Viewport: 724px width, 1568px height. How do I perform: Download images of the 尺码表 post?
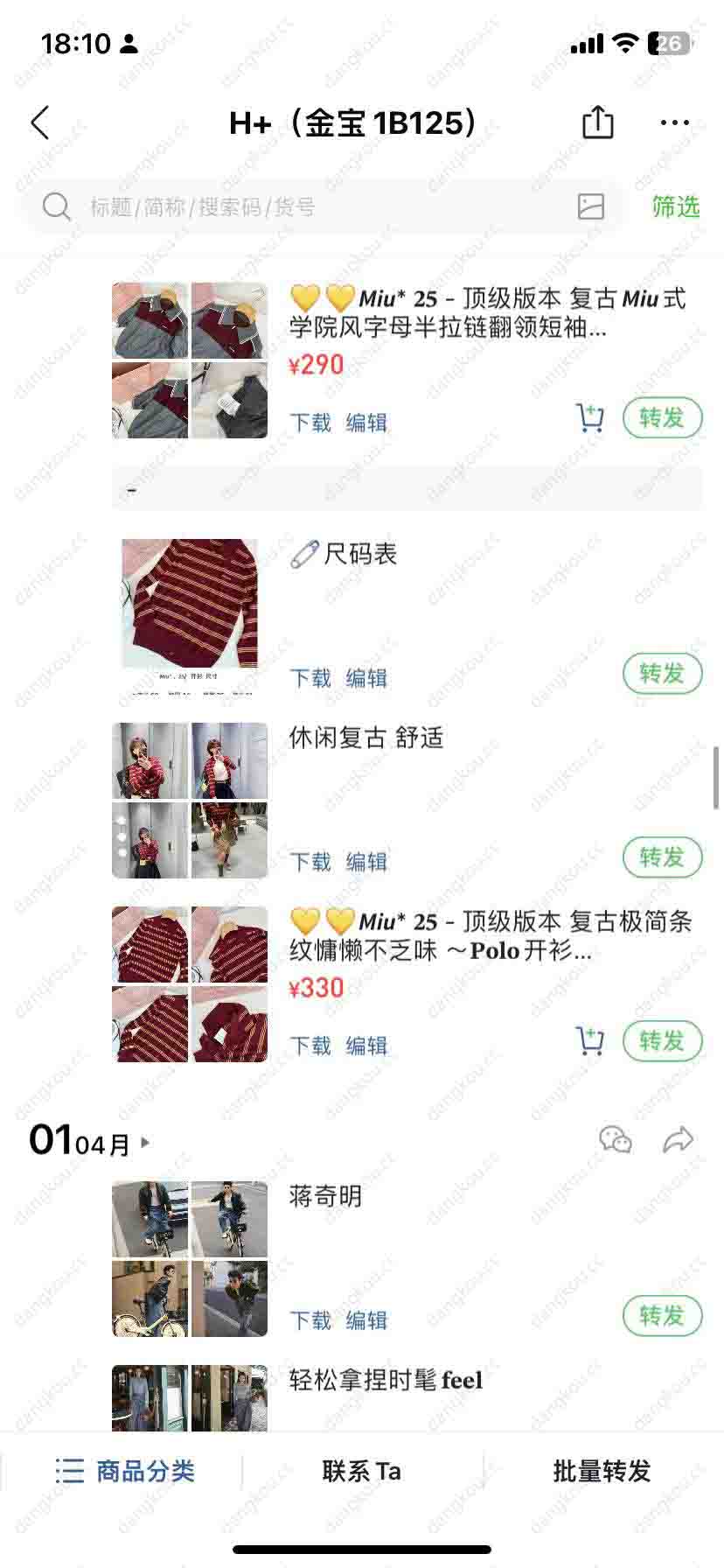point(310,678)
